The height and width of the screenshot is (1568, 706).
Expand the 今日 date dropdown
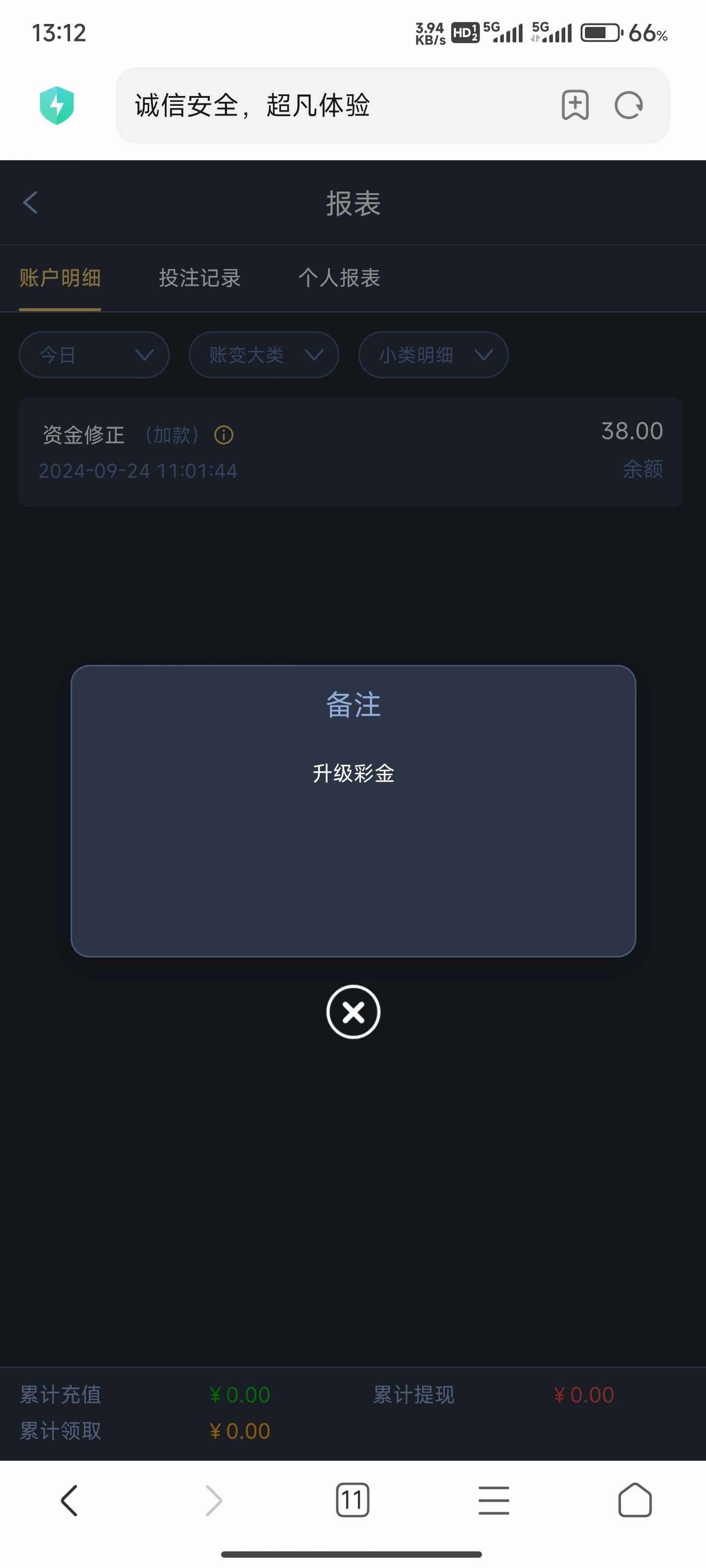tap(94, 355)
